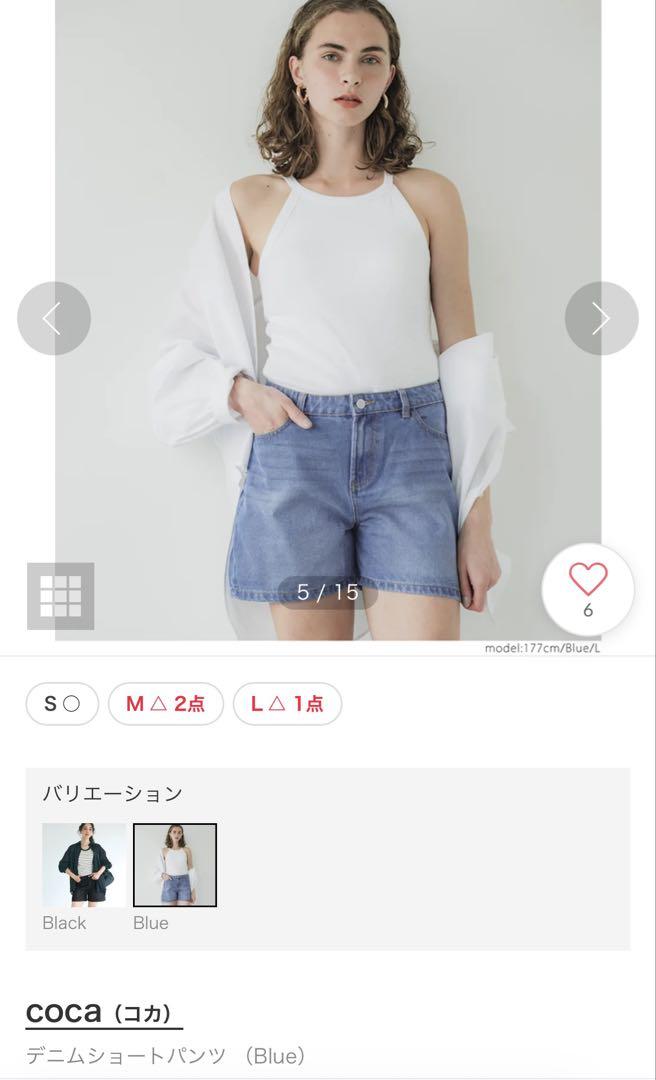Select size S

point(62,704)
